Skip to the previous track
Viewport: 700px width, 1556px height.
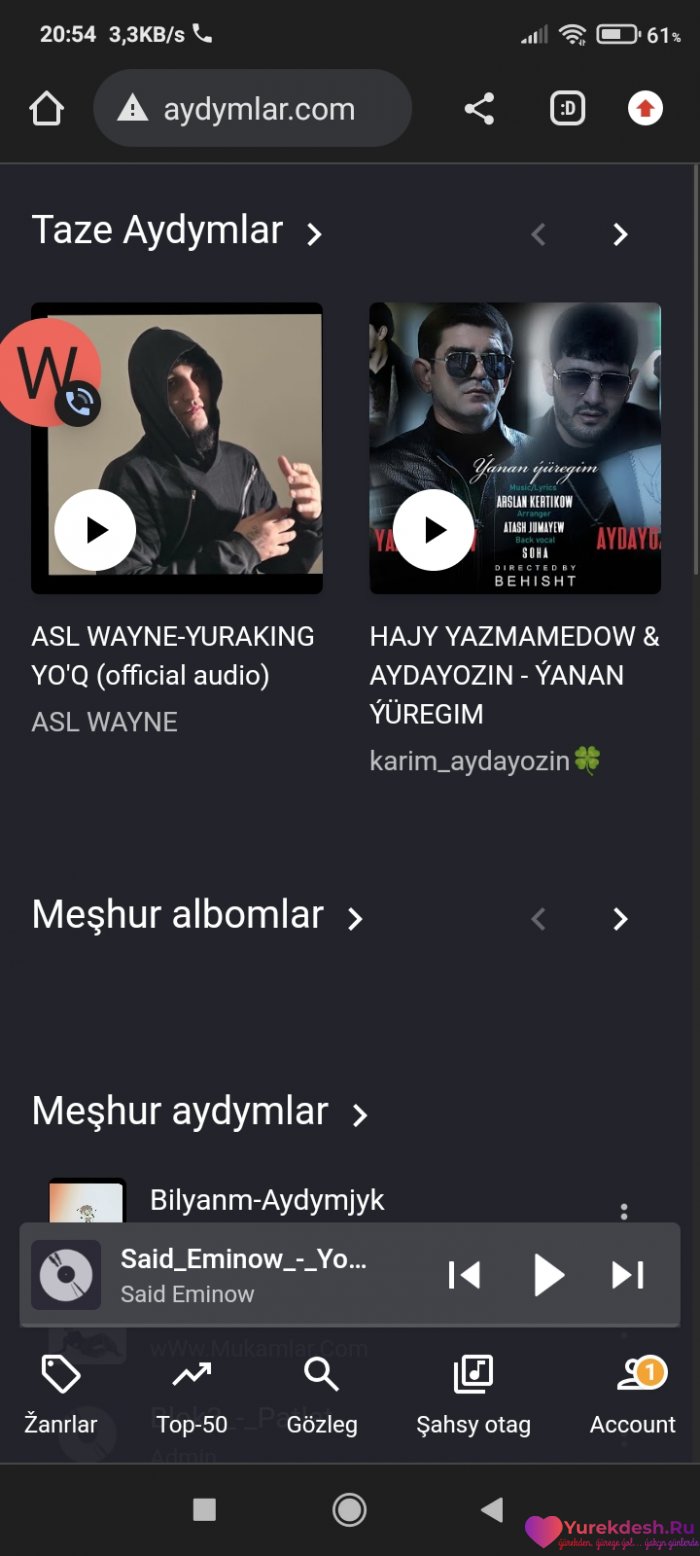point(464,1275)
